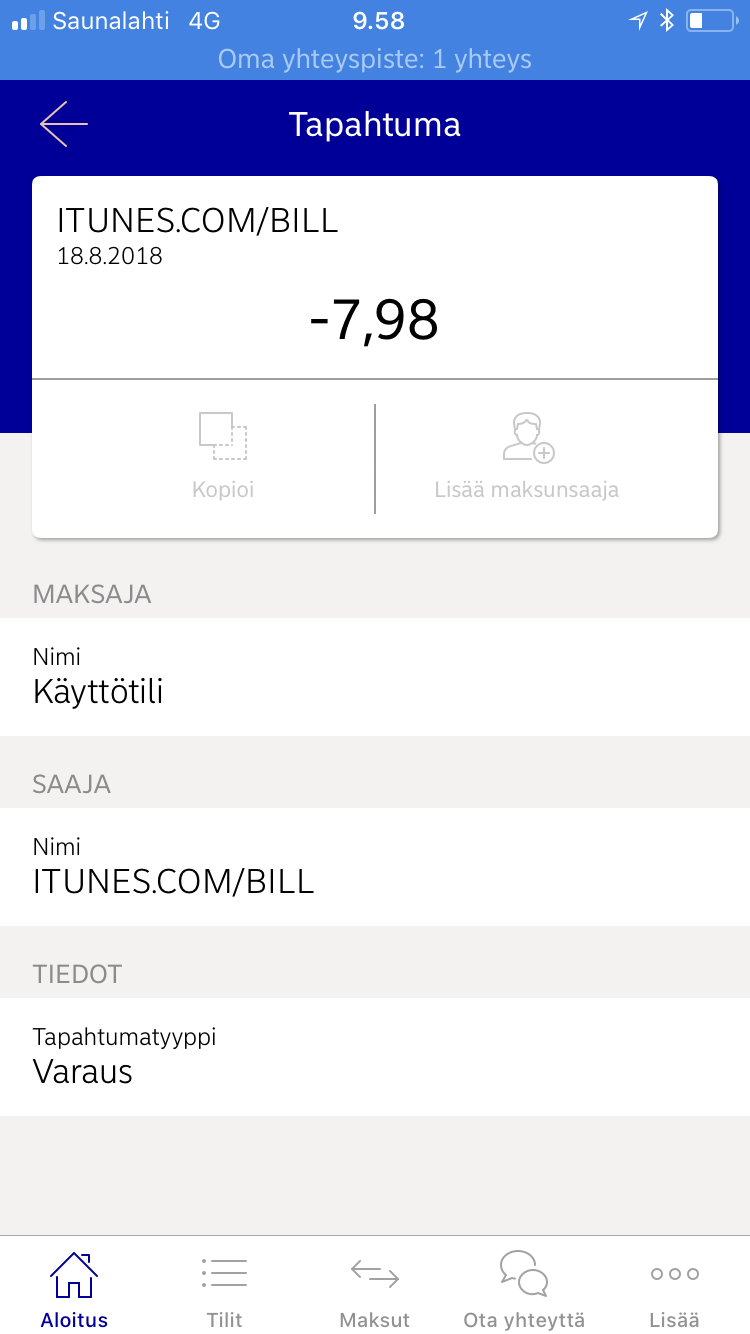The image size is (750, 1334).
Task: Open the Lisää tab
Action: [x=675, y=1289]
